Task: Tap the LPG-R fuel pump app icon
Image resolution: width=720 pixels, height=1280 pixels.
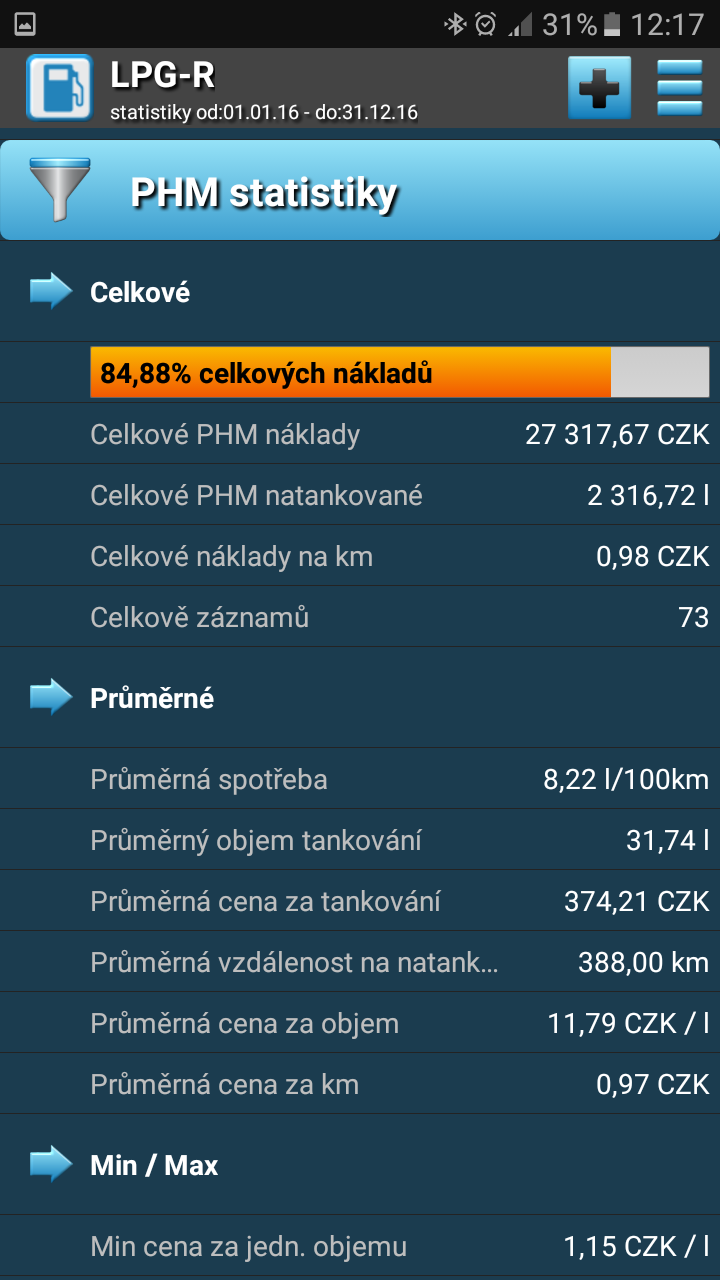Action: click(x=59, y=88)
